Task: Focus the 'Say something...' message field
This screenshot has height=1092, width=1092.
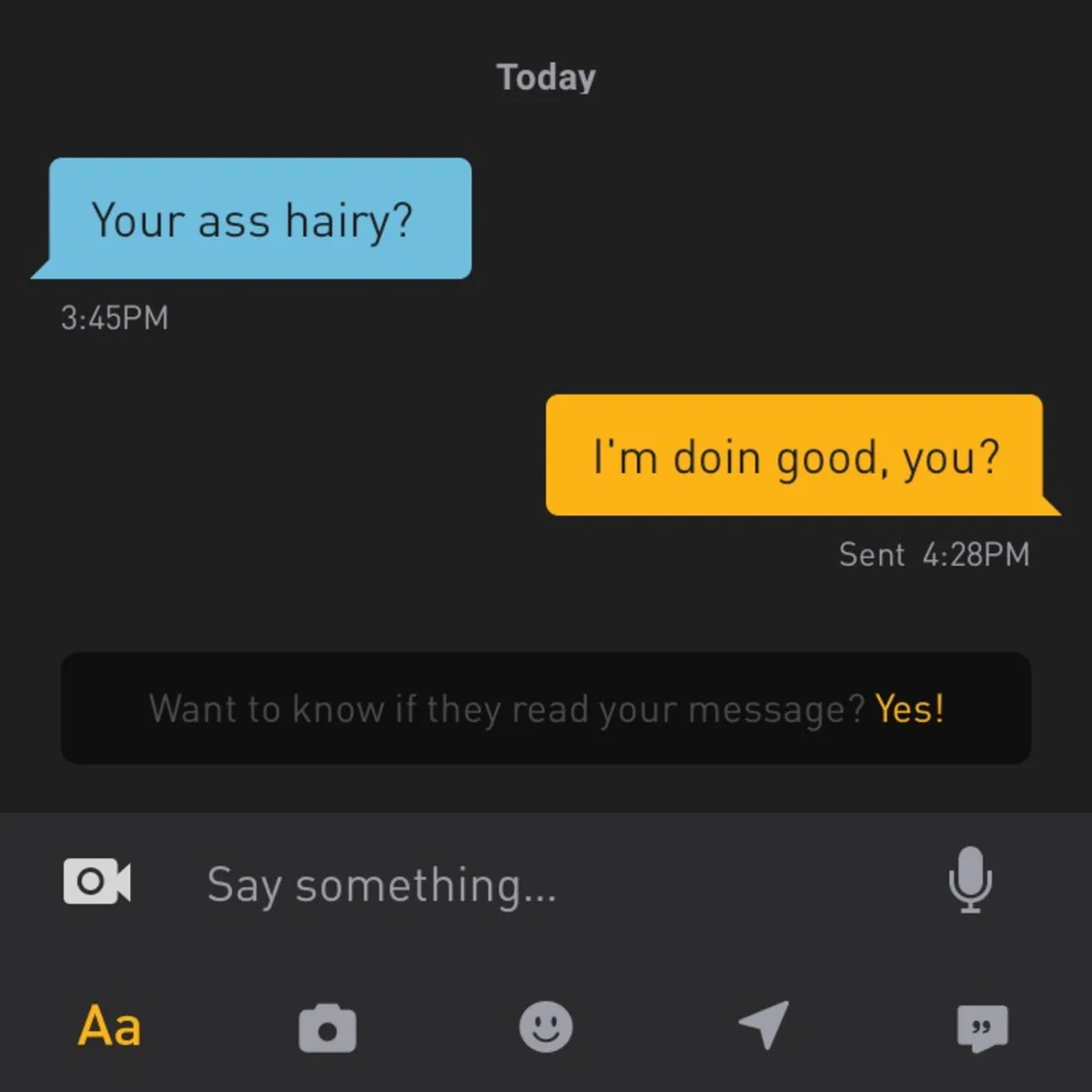Action: [x=546, y=885]
